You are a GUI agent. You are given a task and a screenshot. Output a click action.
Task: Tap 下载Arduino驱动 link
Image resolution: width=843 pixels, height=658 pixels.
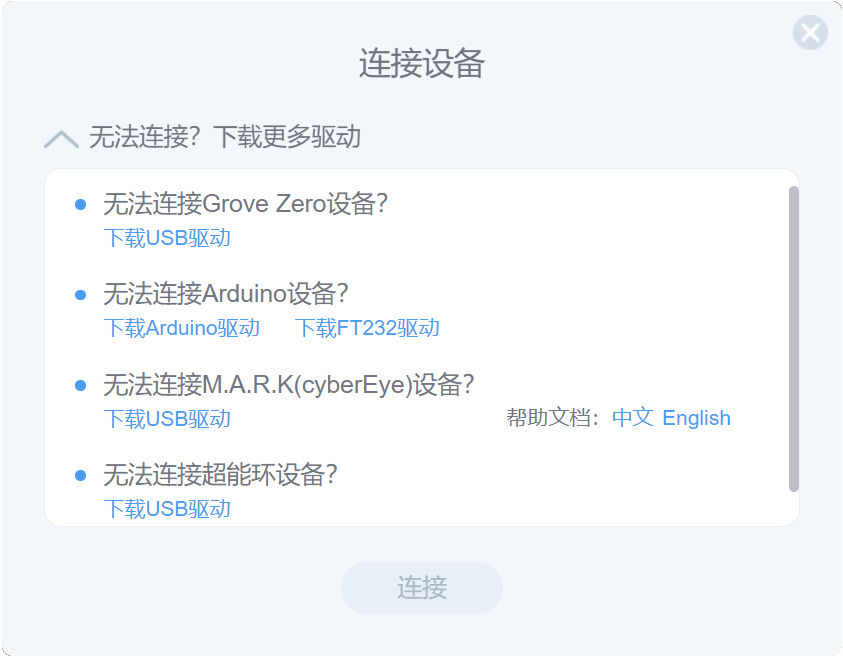click(181, 328)
